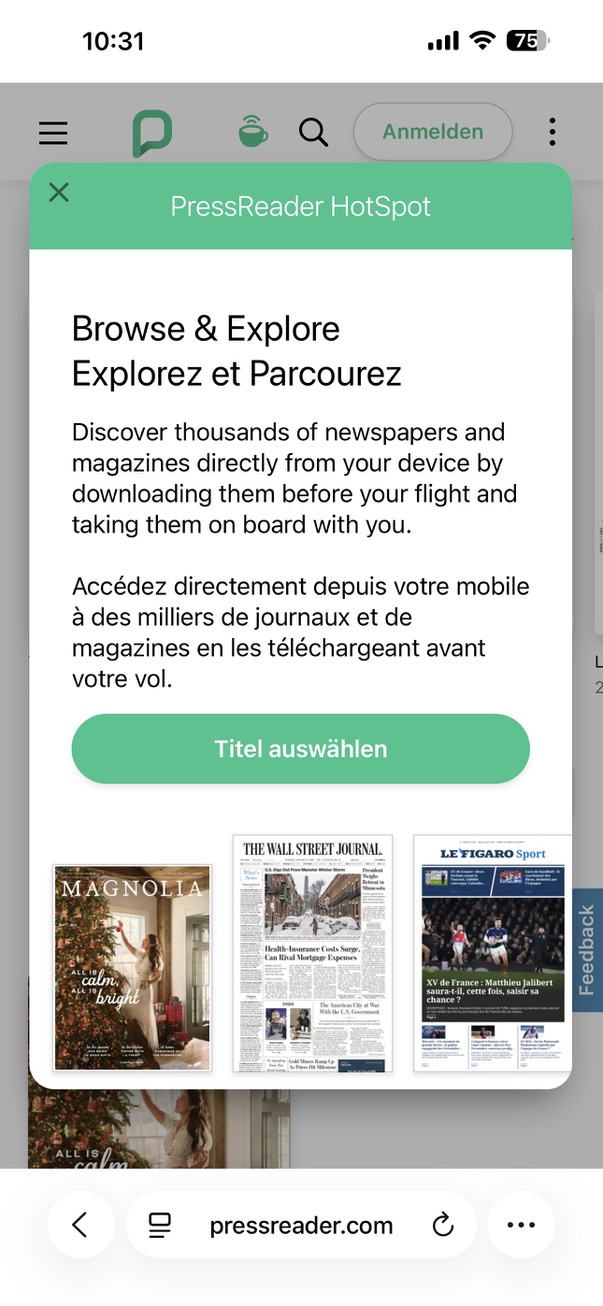Open the three-dot overflow menu
This screenshot has width=603, height=1306.
tap(552, 132)
